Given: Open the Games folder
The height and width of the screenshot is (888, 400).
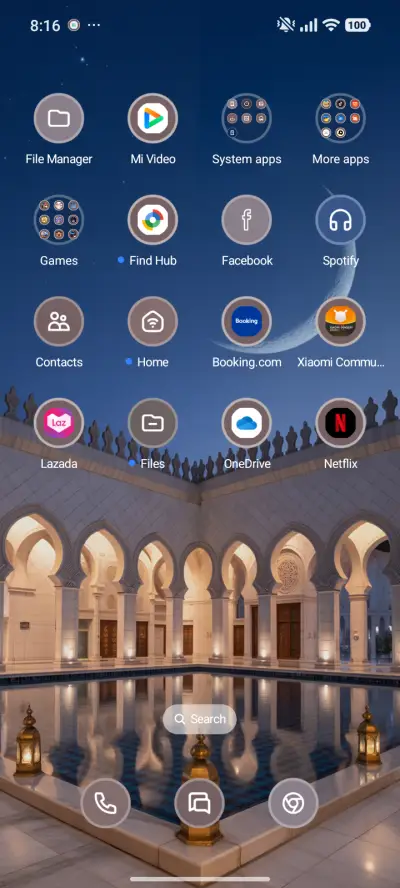Looking at the screenshot, I should 59,220.
